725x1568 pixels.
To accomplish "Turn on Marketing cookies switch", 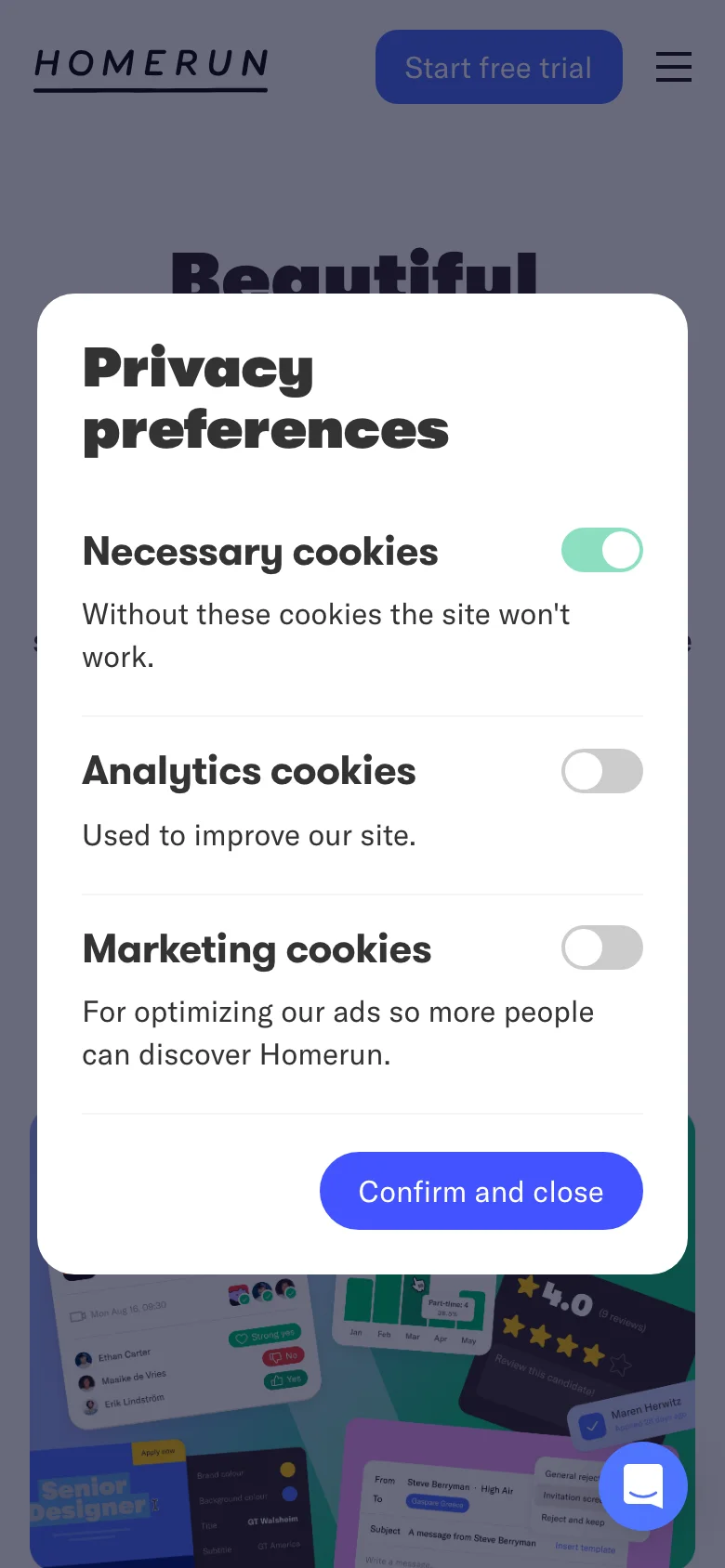I will [601, 947].
